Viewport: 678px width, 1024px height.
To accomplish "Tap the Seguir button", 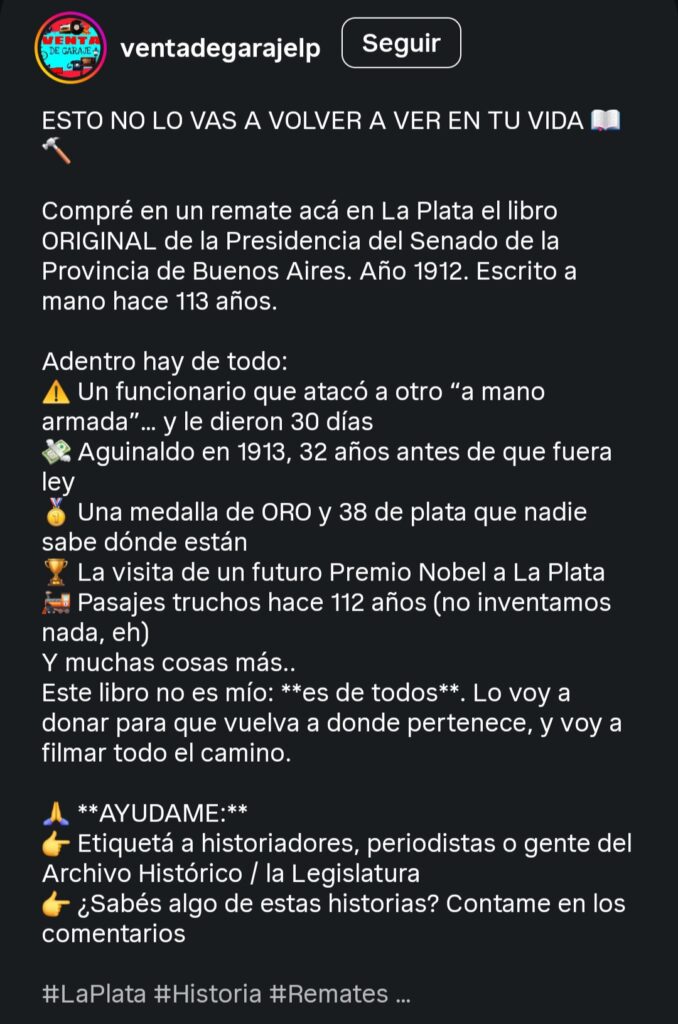I will pos(401,43).
